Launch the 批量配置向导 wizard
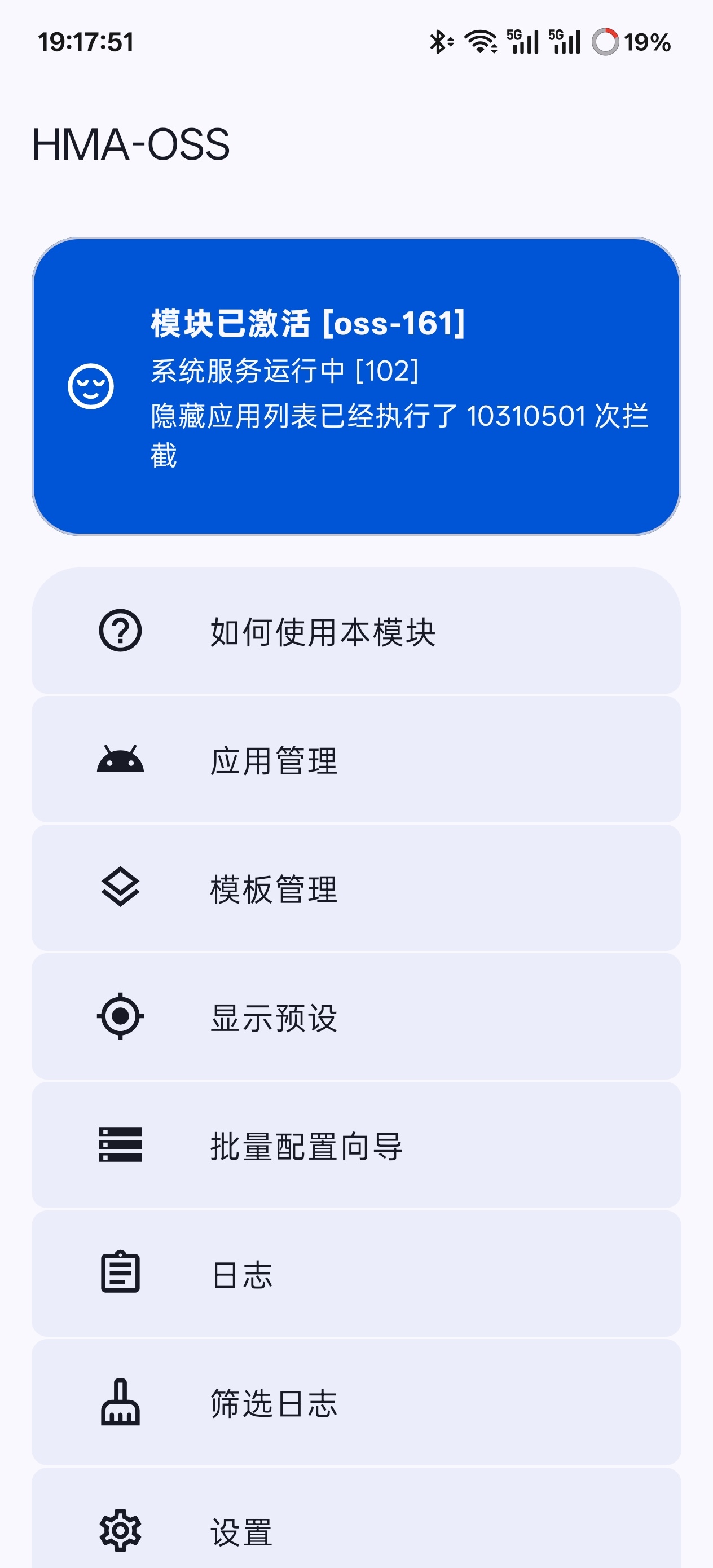The height and width of the screenshot is (1568, 713). point(356,1145)
